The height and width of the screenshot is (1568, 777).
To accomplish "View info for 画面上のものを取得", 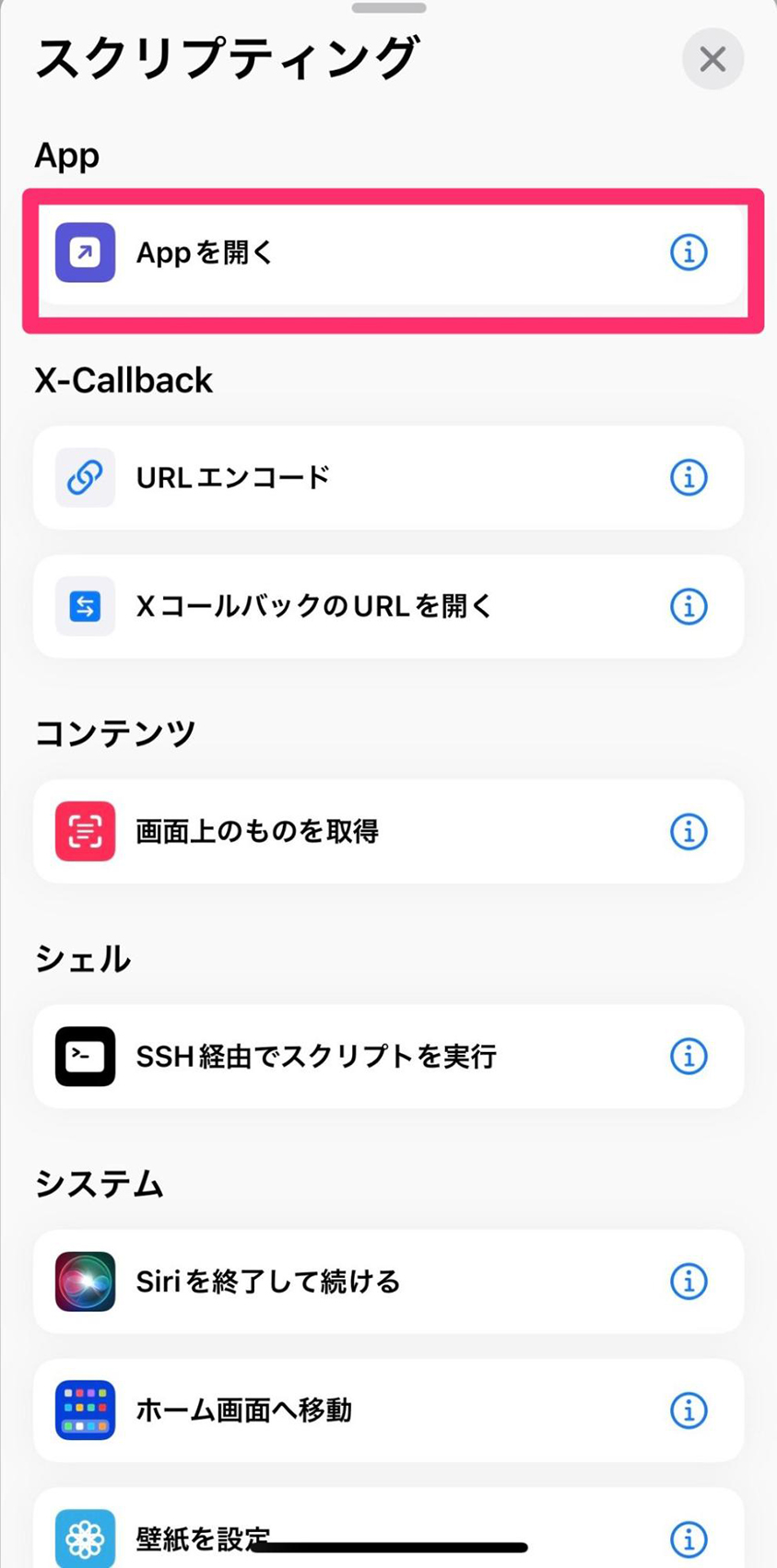I will [689, 831].
